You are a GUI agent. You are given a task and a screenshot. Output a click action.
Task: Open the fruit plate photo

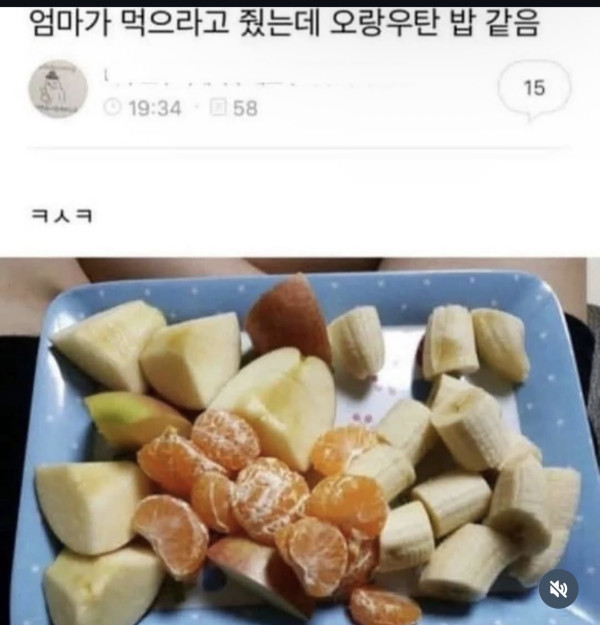point(300,440)
